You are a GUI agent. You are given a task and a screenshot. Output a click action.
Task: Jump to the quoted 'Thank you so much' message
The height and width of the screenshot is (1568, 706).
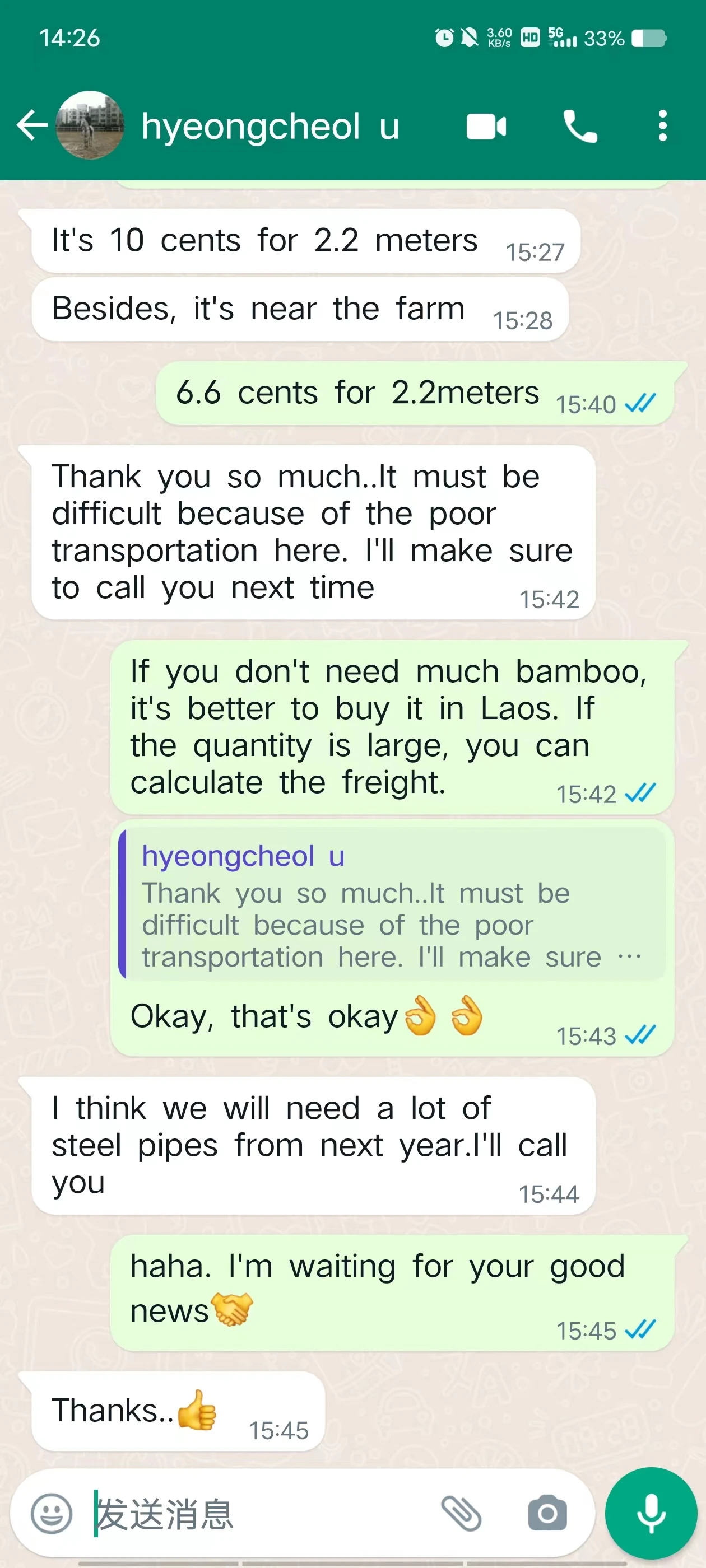(x=391, y=904)
